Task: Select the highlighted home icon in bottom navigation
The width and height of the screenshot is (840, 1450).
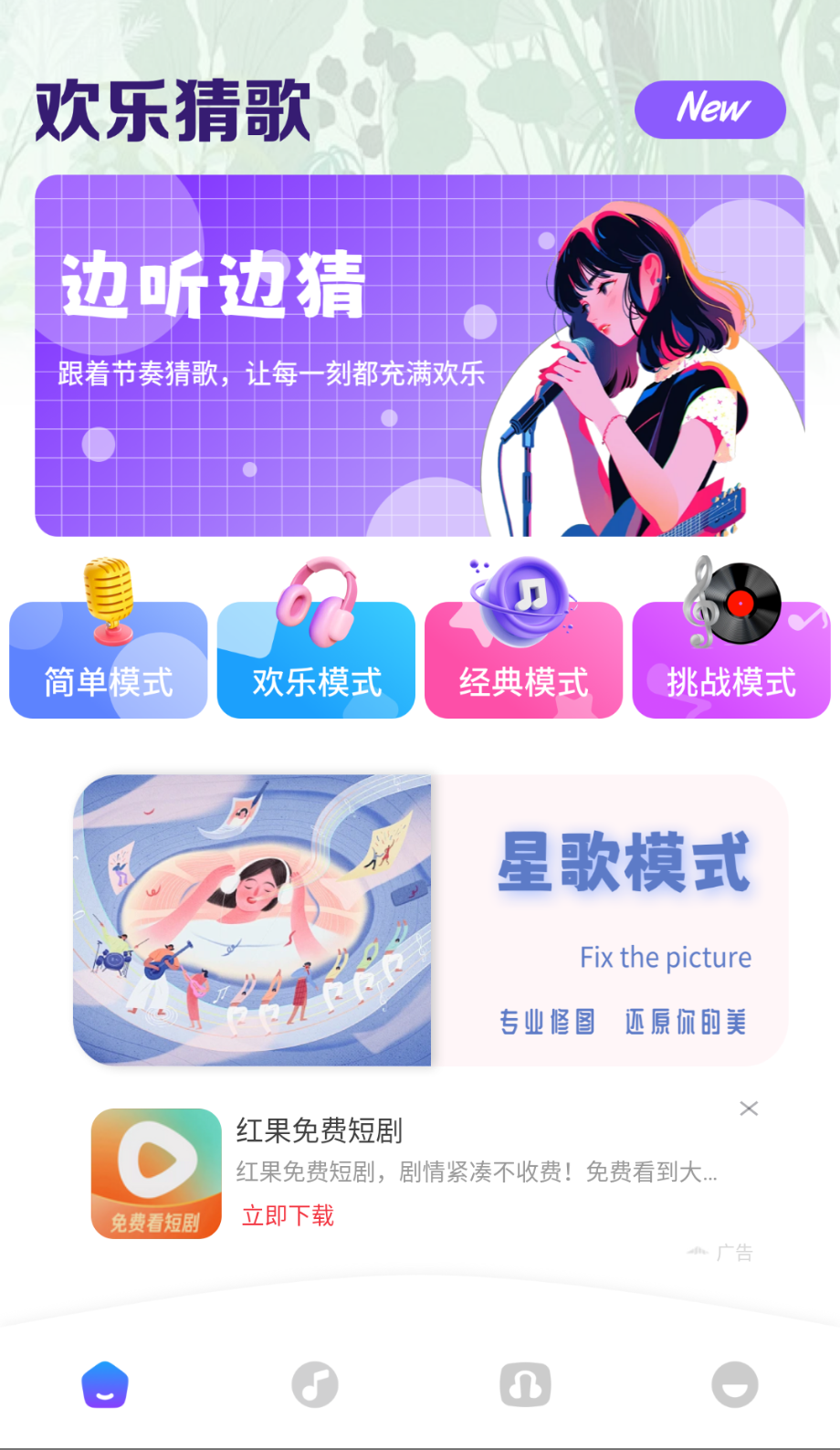Action: 103,1384
